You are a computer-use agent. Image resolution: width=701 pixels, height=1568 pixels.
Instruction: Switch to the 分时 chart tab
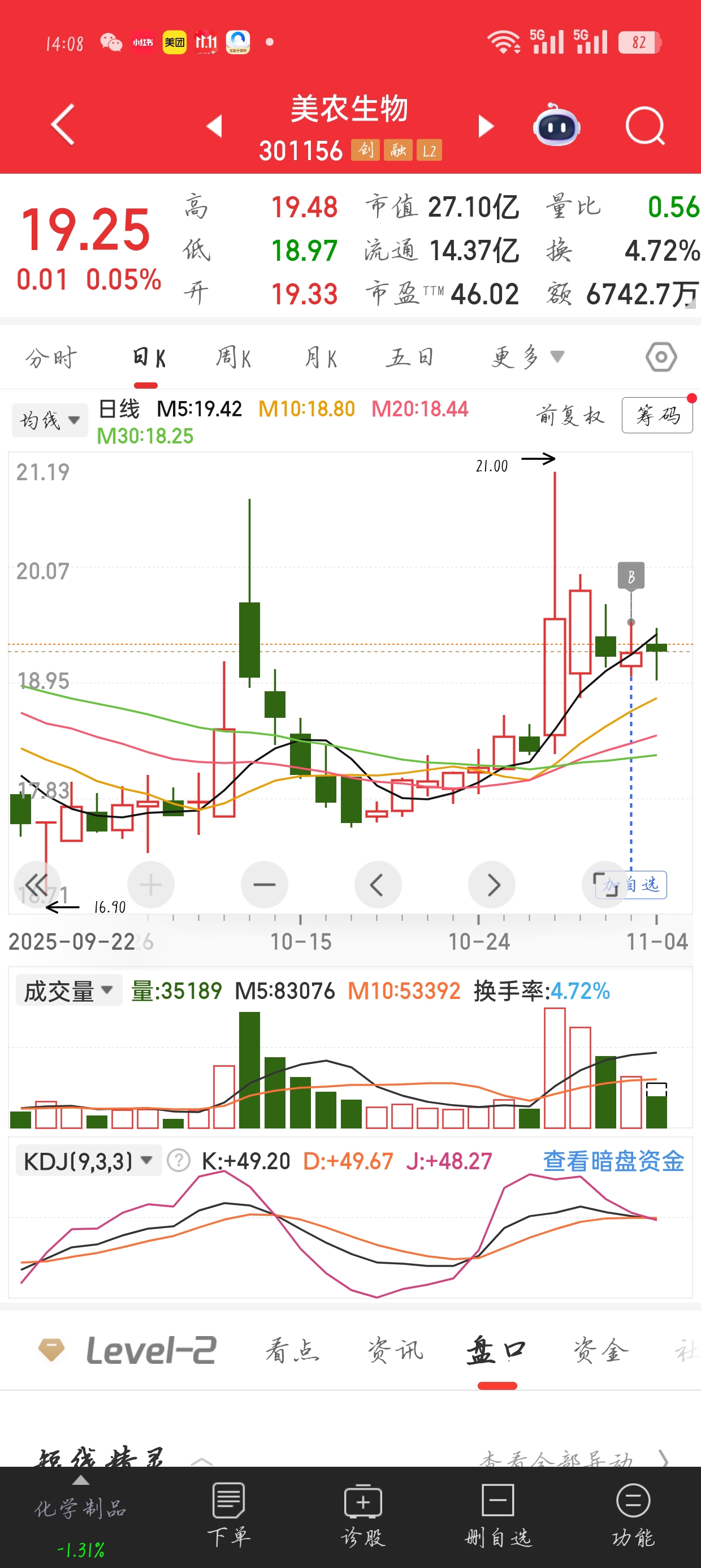tap(51, 357)
